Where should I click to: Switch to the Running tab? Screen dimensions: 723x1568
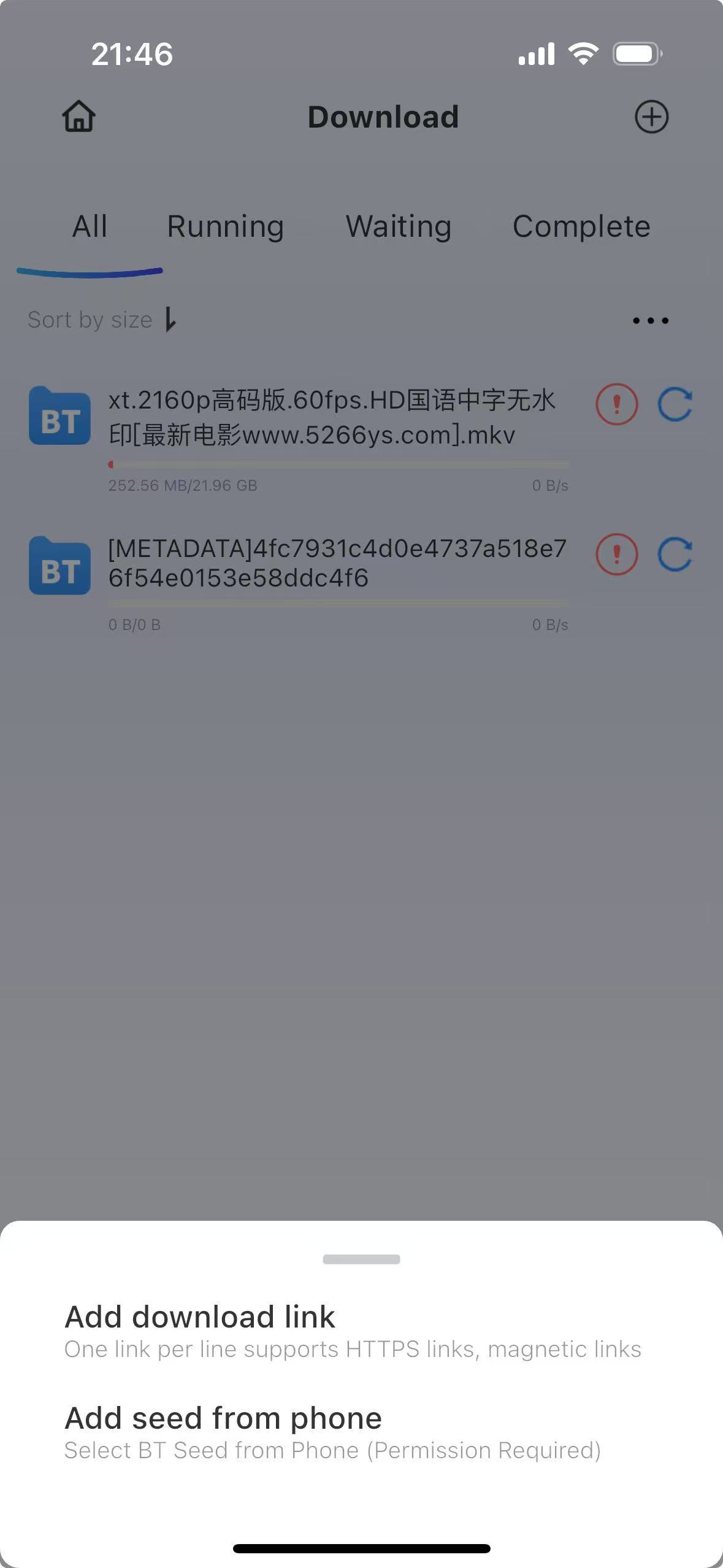pos(225,226)
